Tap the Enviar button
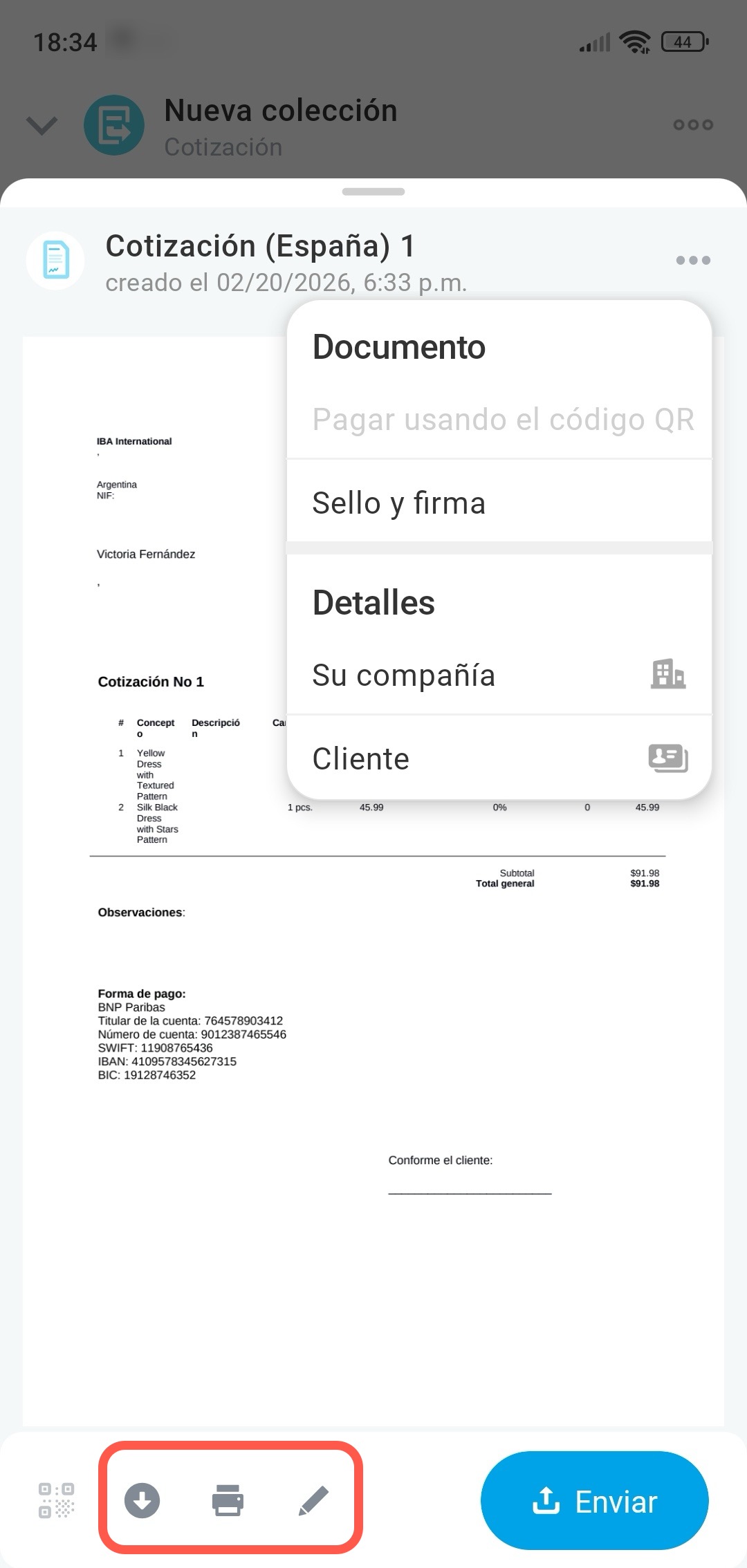The image size is (747, 1568). click(594, 1501)
